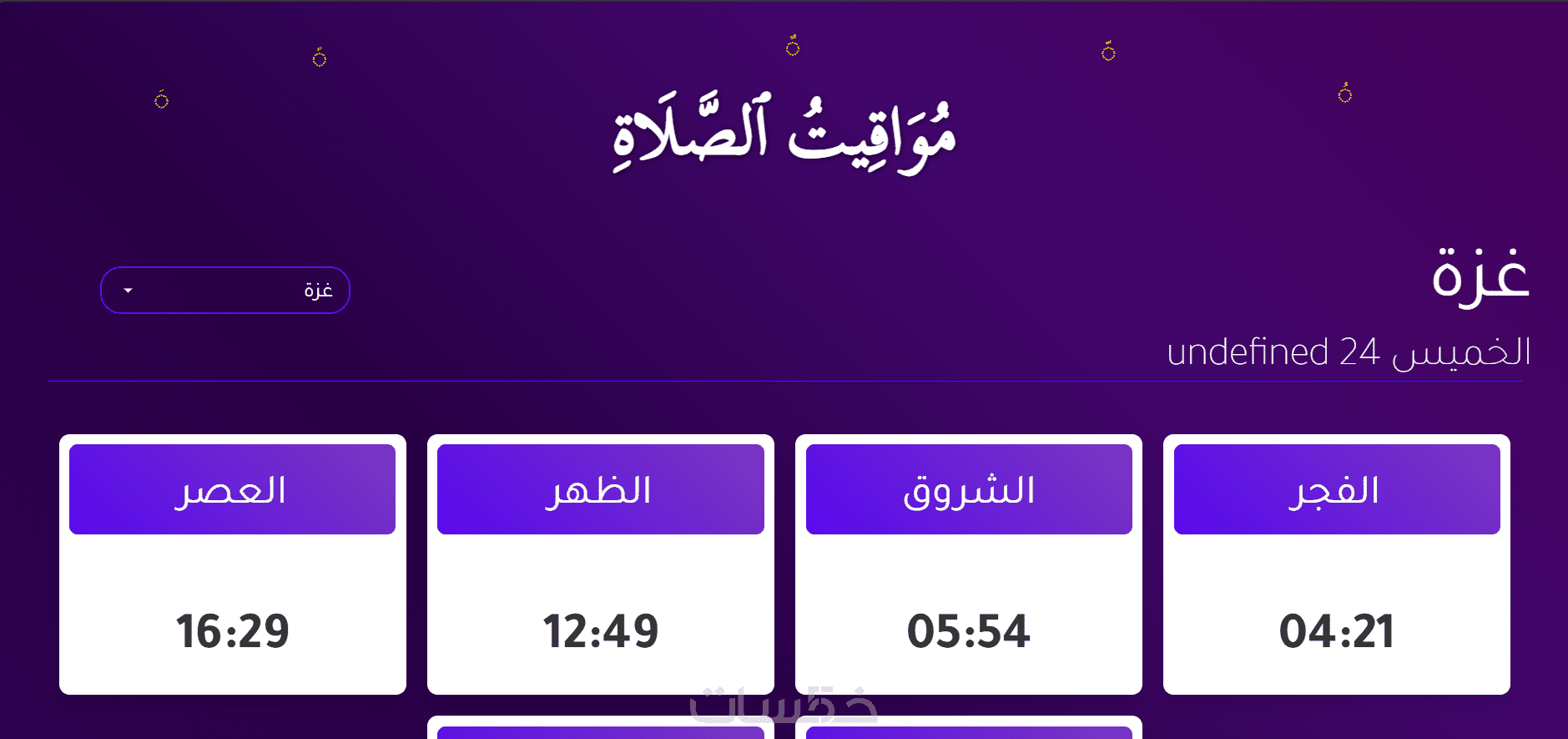1568x739 pixels.
Task: Open the غزة city dropdown
Action: pyautogui.click(x=224, y=291)
